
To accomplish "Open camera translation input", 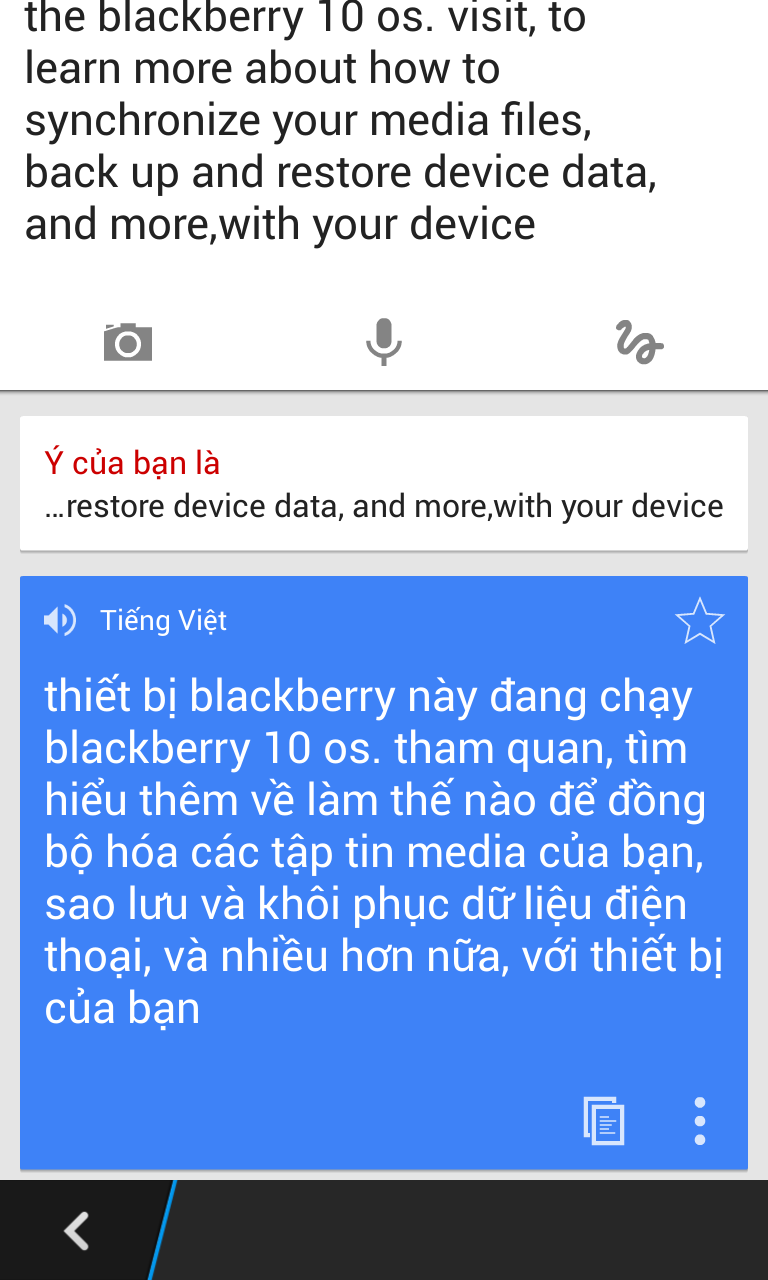I will (x=128, y=343).
